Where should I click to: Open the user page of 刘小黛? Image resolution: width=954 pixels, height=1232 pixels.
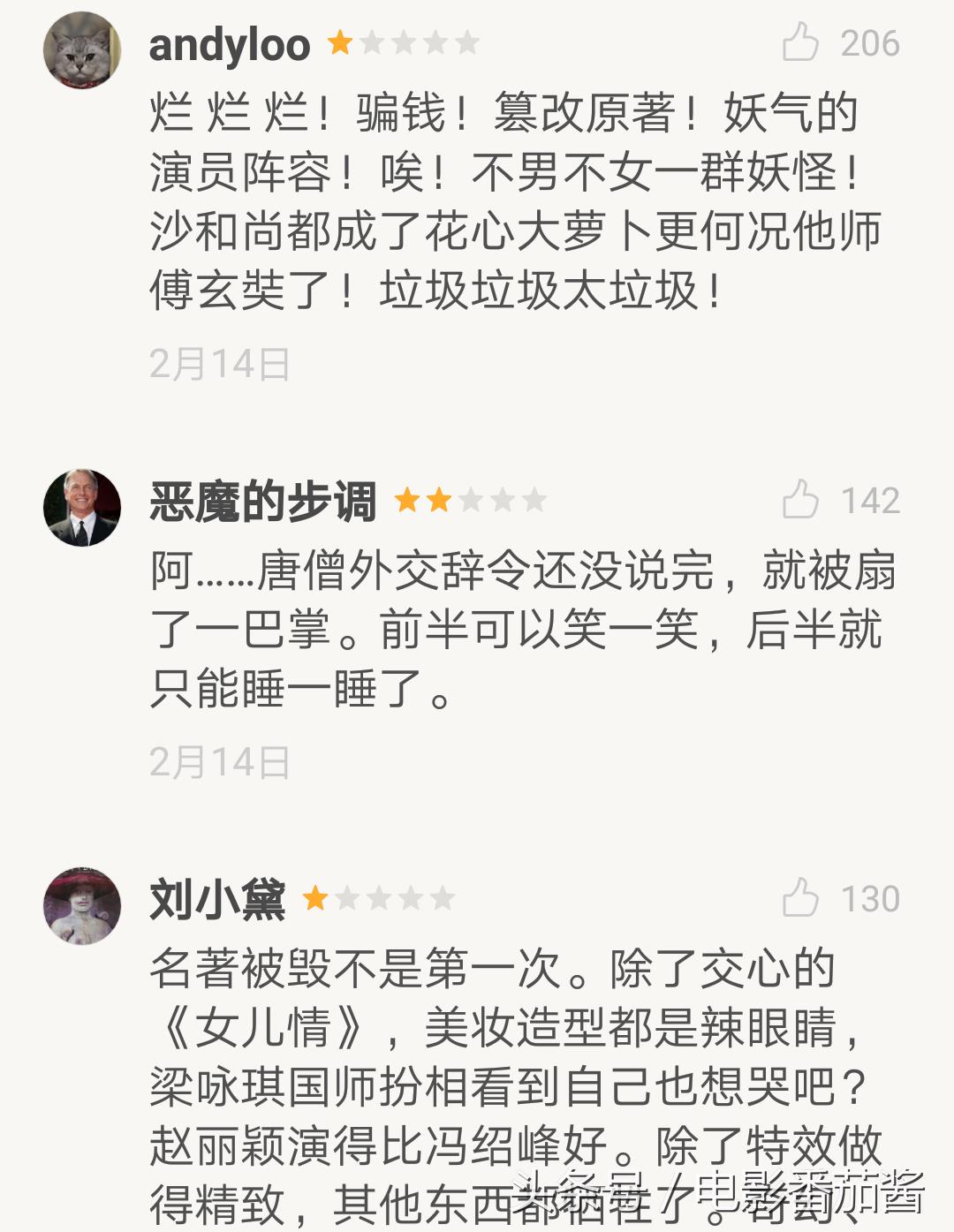(217, 899)
